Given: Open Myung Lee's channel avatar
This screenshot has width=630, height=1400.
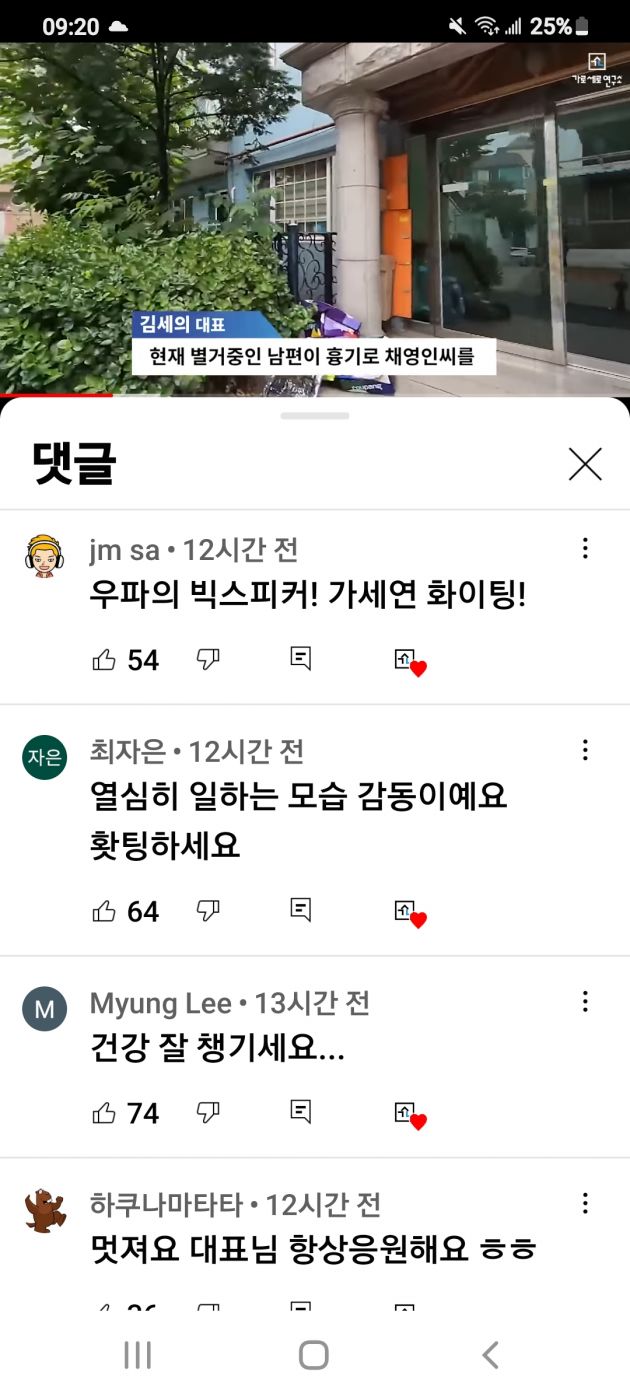Looking at the screenshot, I should pyautogui.click(x=44, y=1010).
